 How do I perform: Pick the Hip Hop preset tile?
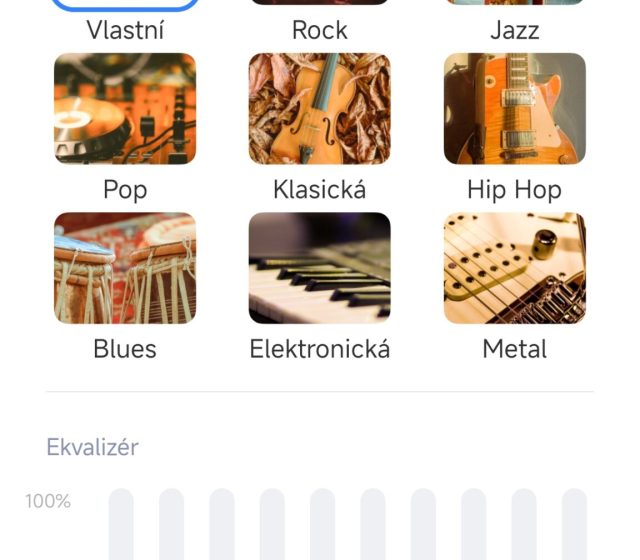(514, 109)
